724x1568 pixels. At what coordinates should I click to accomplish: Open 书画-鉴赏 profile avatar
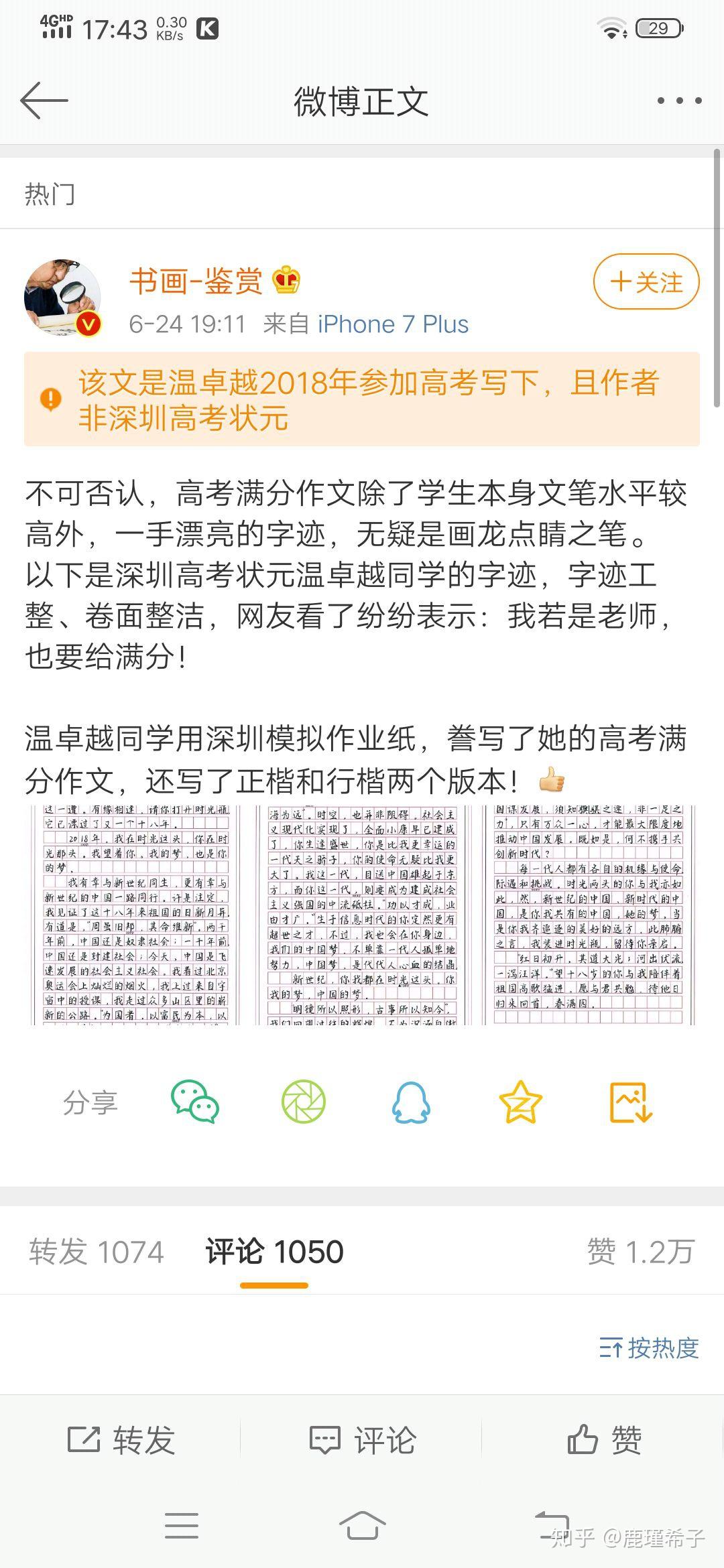tap(62, 298)
